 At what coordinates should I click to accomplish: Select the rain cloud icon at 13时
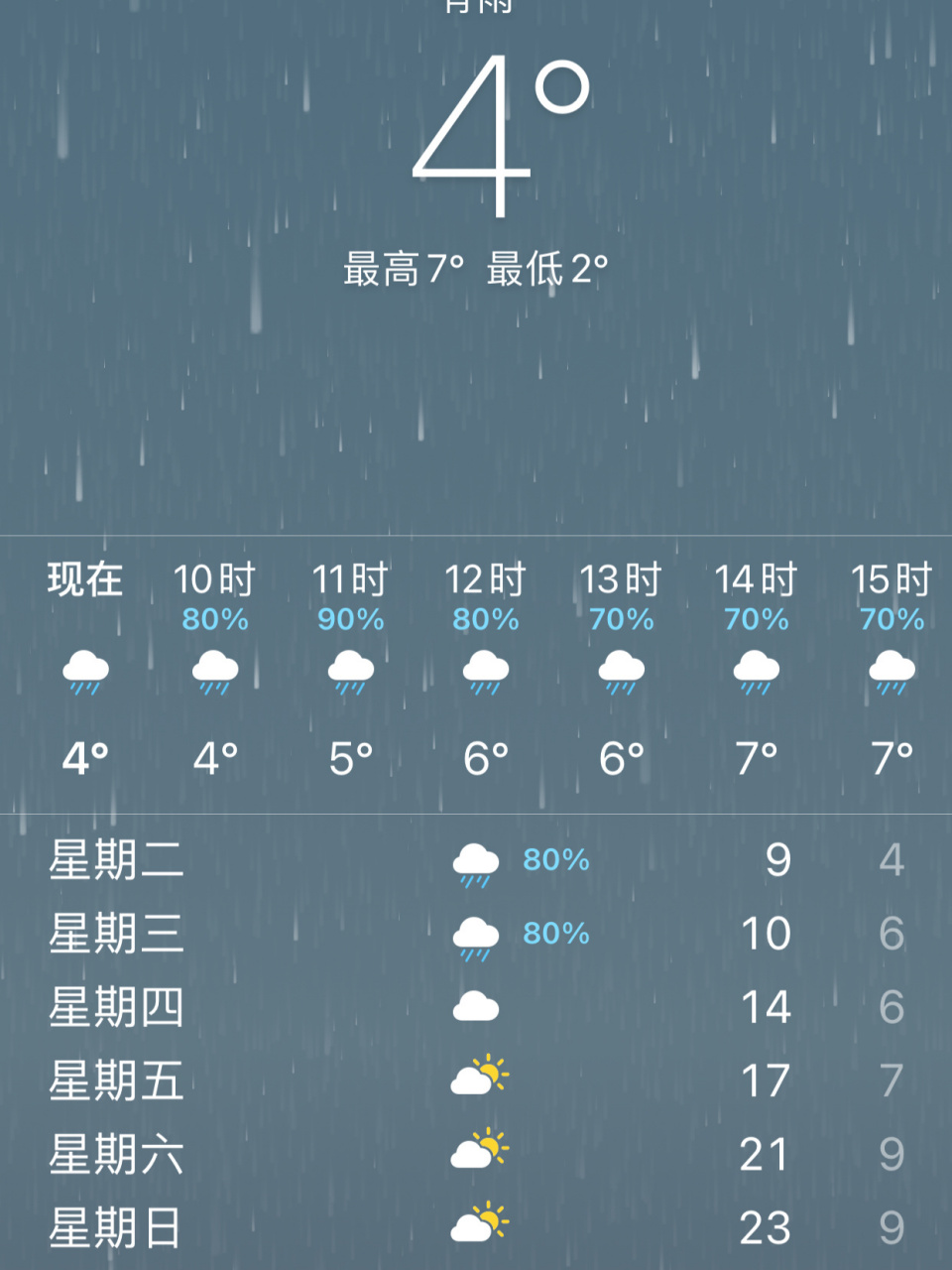(x=621, y=672)
